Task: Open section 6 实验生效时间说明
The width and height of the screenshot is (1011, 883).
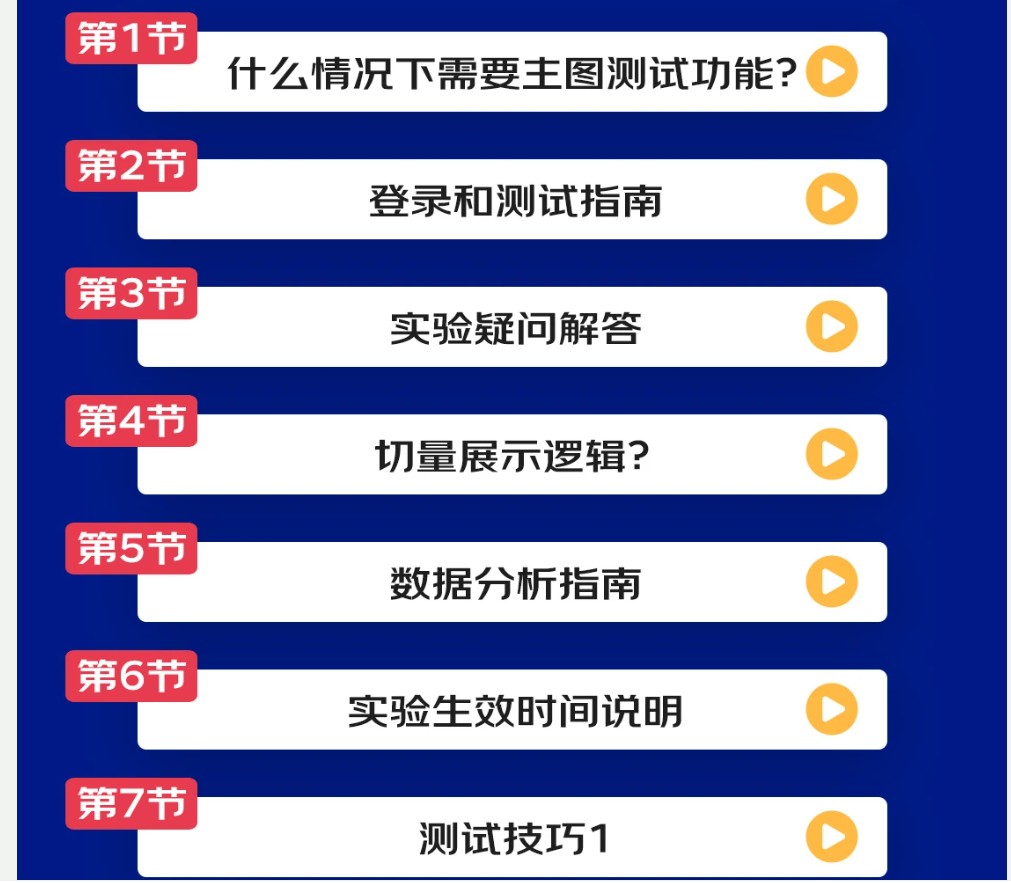Action: (512, 710)
